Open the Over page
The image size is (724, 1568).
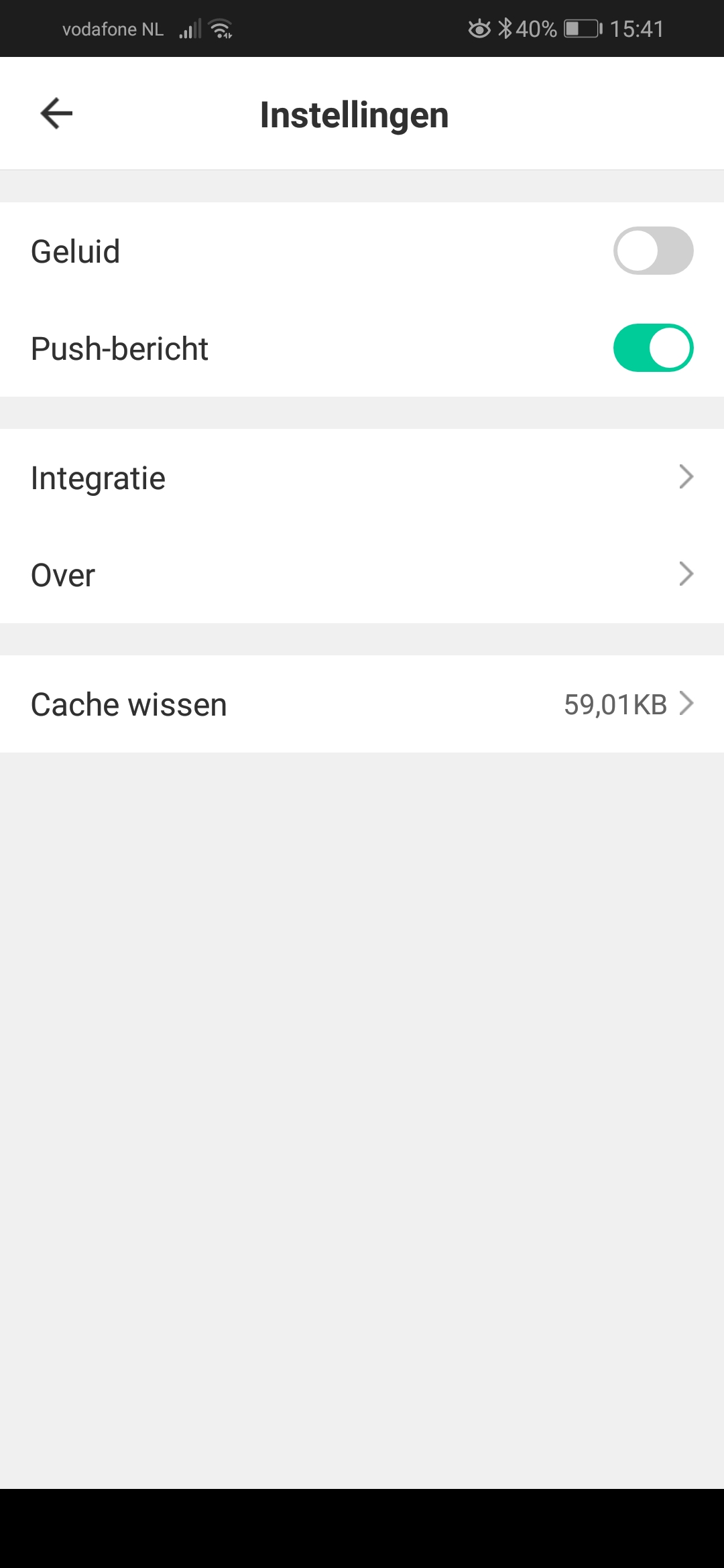point(362,575)
